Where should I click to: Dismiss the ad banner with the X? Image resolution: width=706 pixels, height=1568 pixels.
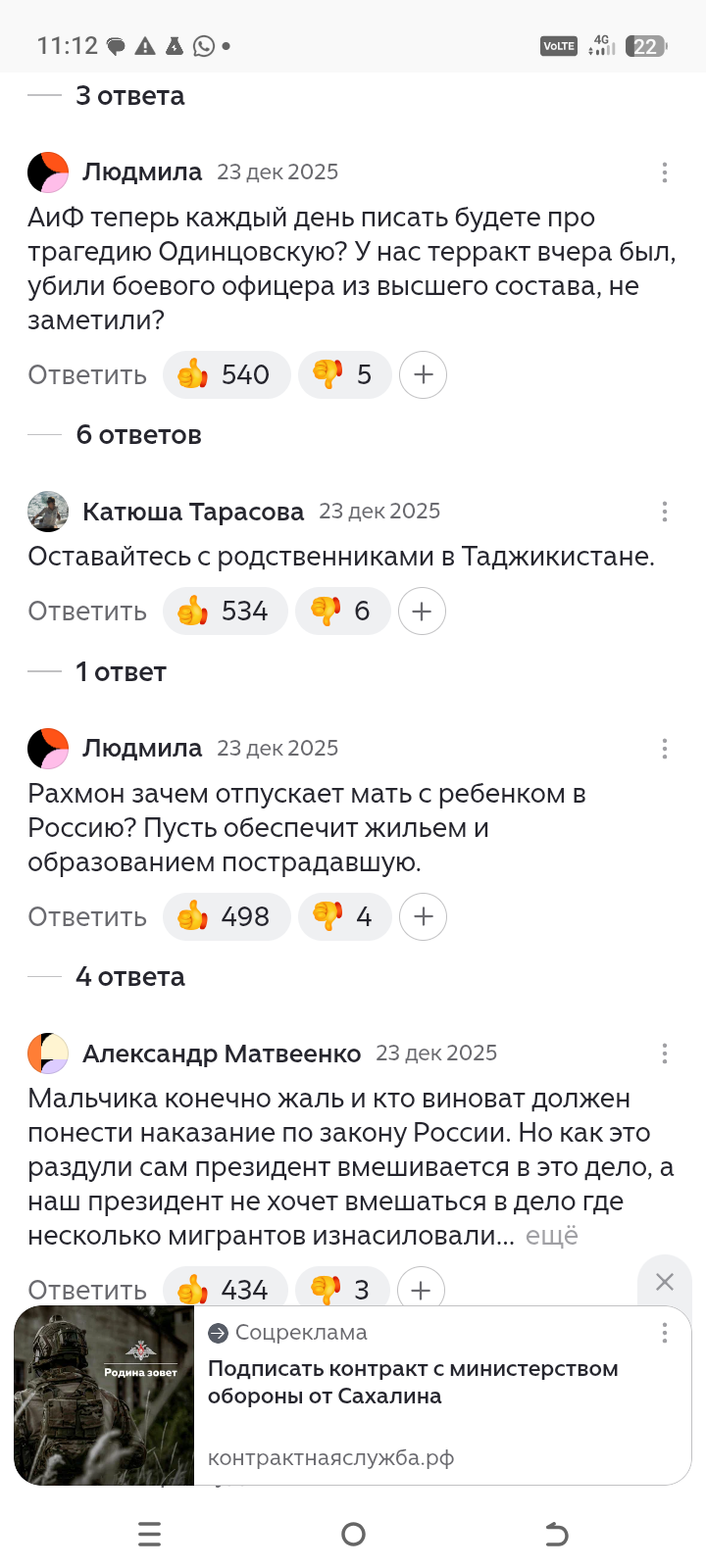(x=664, y=1282)
